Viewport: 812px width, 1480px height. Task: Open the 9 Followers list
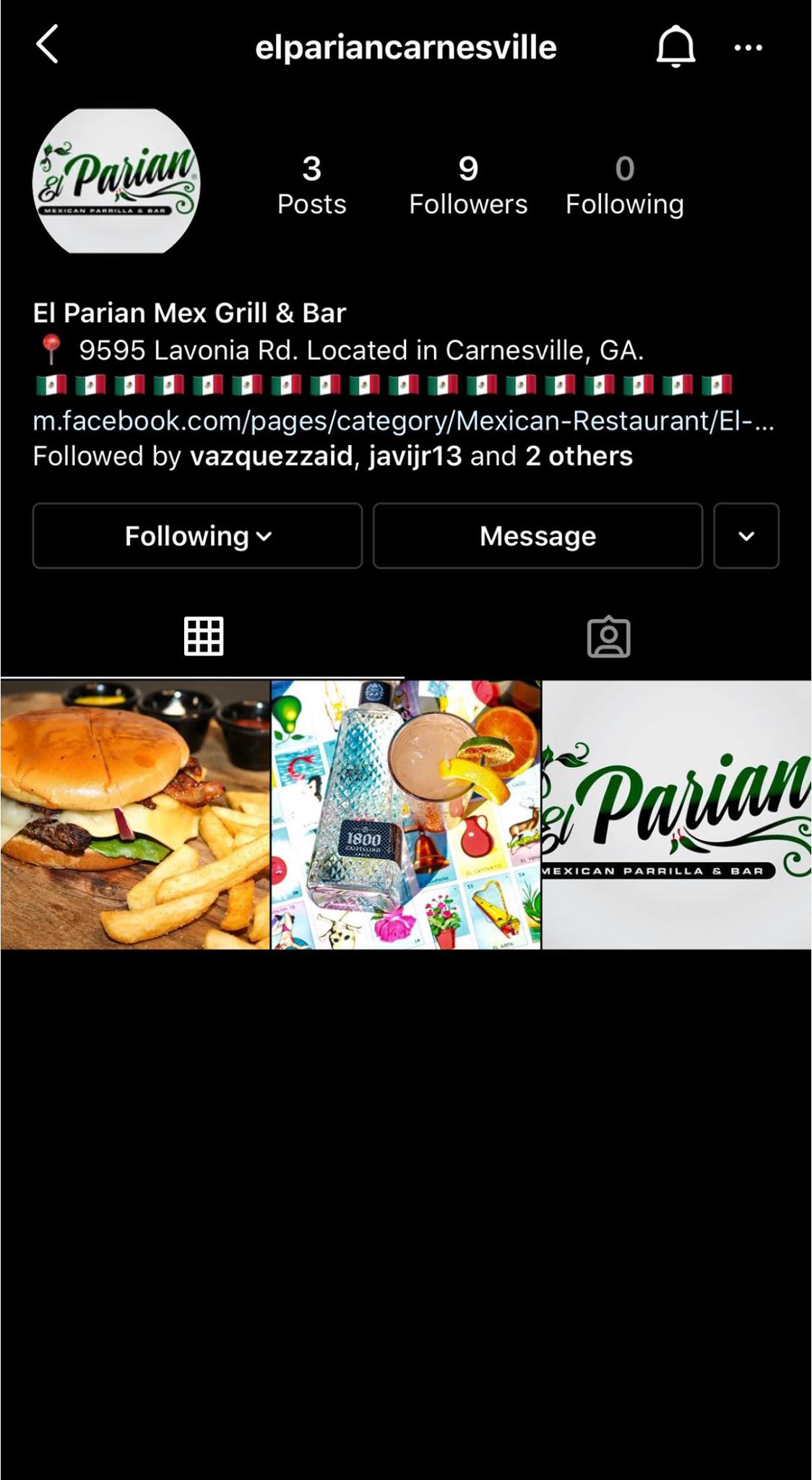pos(468,186)
